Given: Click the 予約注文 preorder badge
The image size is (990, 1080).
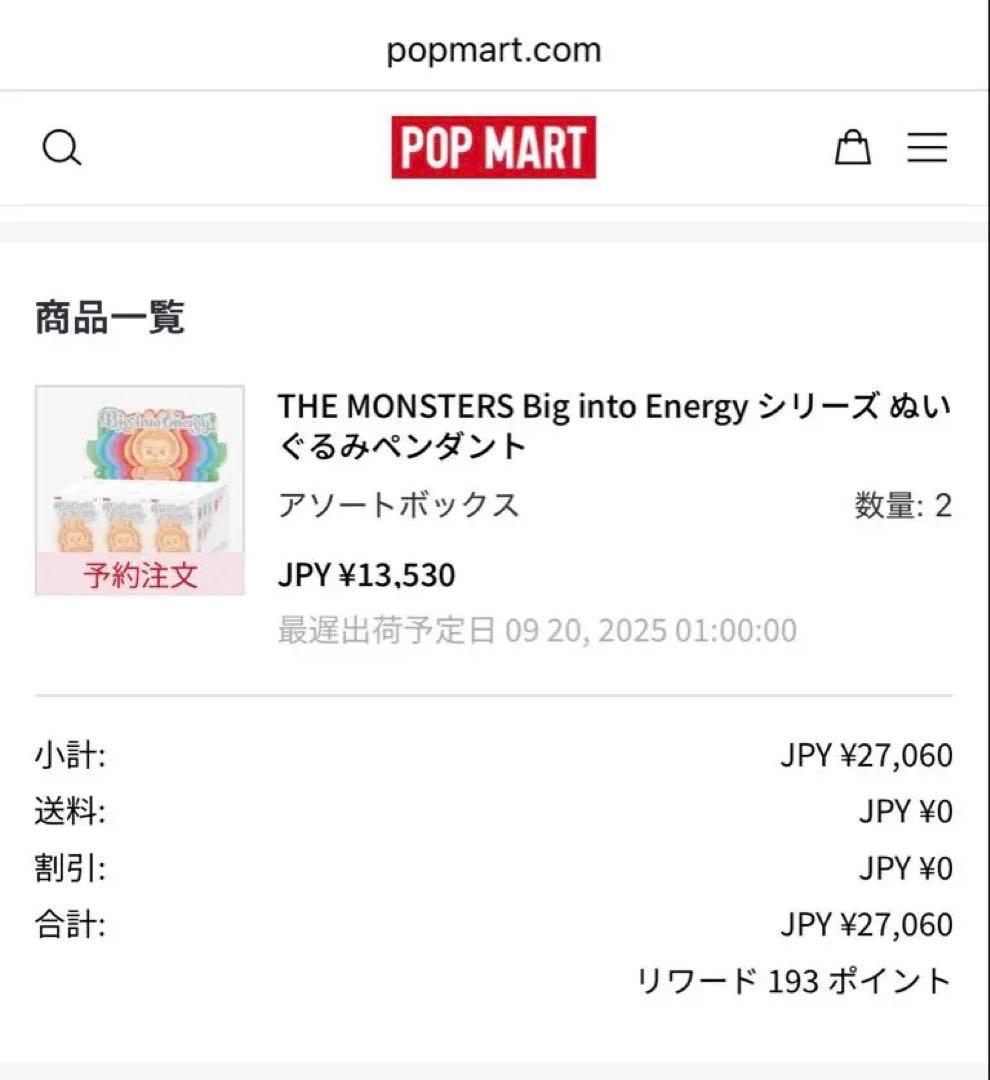Looking at the screenshot, I should click(140, 574).
